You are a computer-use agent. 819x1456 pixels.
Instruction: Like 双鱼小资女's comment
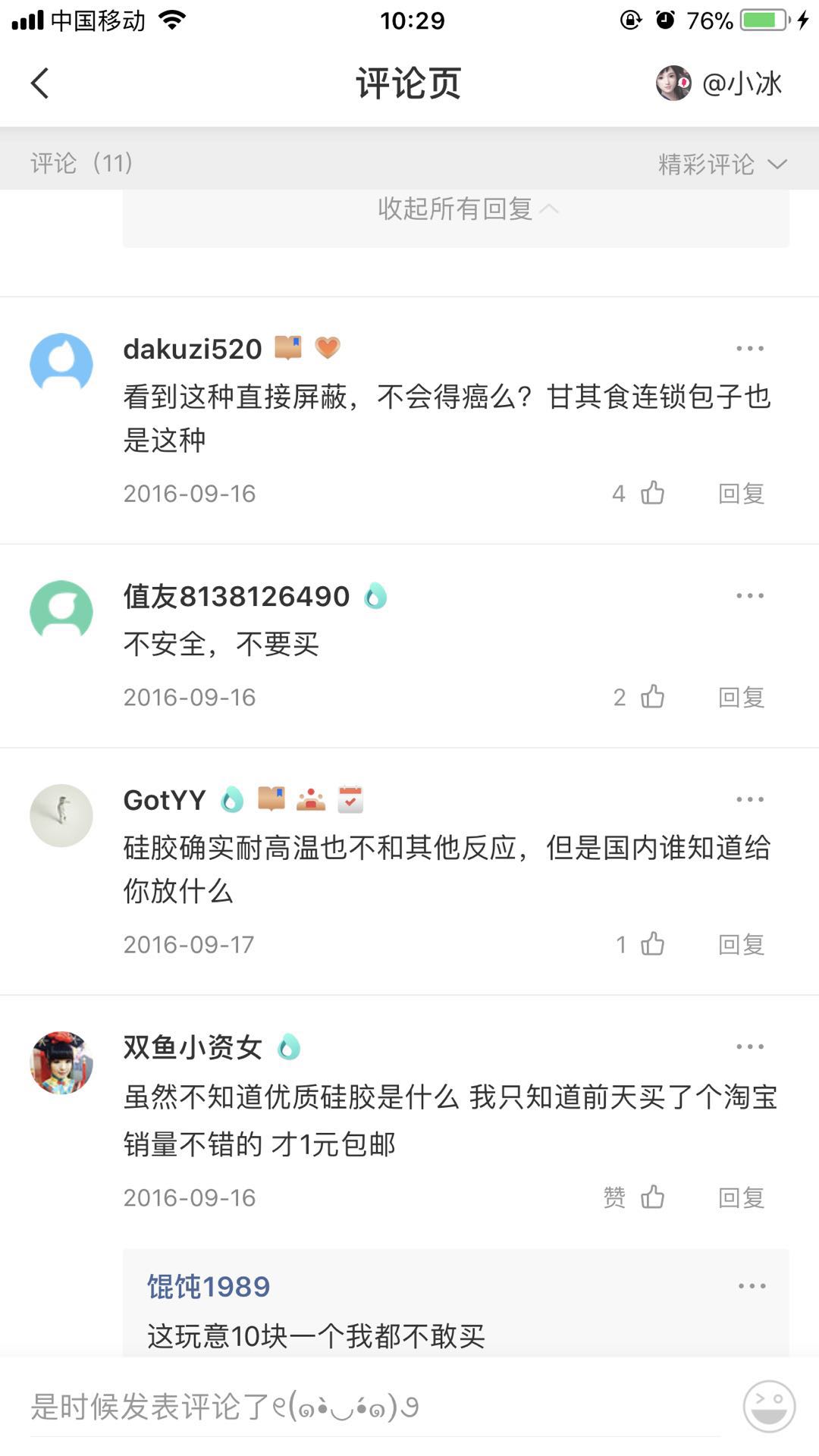[x=652, y=1197]
